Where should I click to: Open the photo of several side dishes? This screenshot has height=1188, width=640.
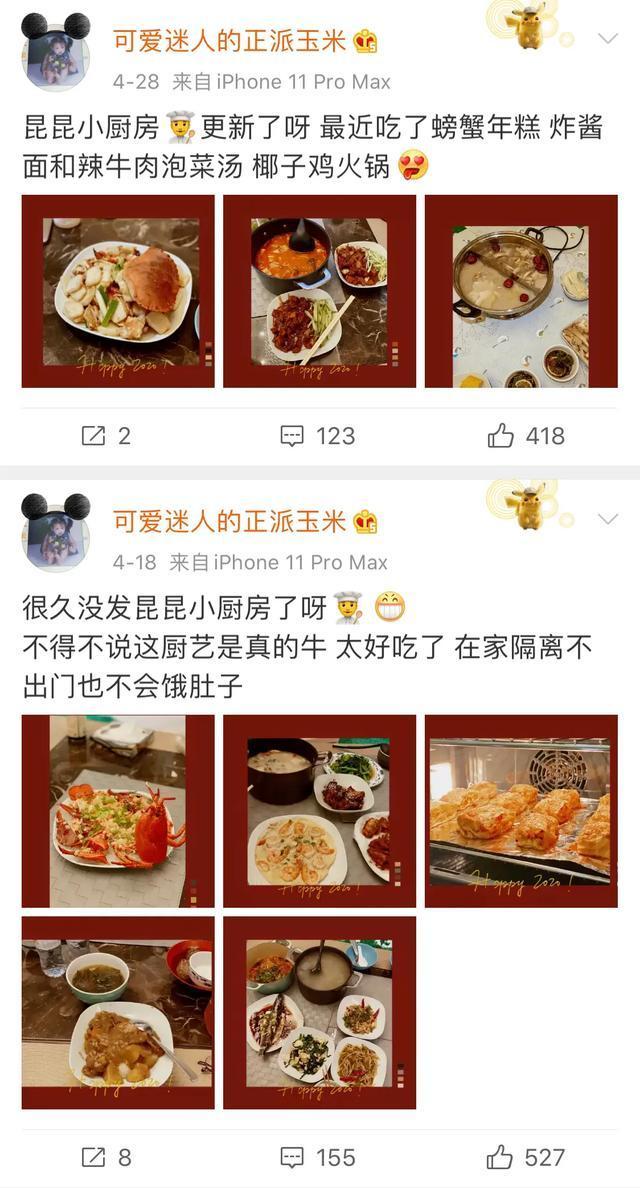coord(319,1012)
